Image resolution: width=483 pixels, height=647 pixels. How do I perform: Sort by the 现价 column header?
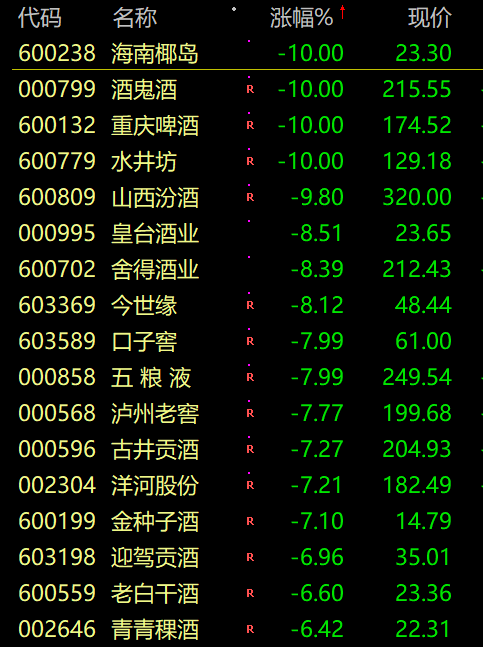coord(430,18)
